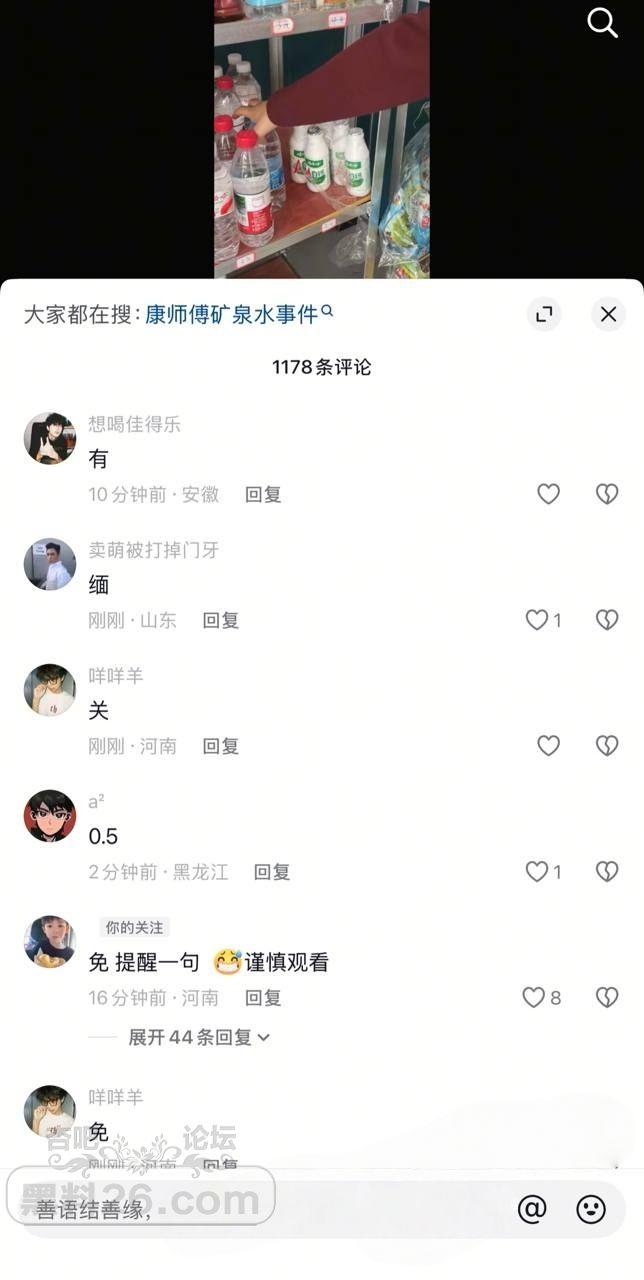Screen dimensions: 644x1280
Task: Like the comment by 卖萌被打掉门牙
Action: coord(538,620)
